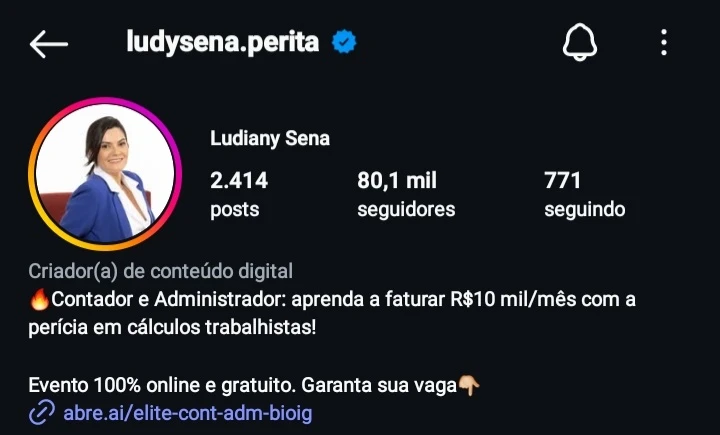Open the 80,1 mil seguidores list
720x435 pixels.
pos(405,194)
